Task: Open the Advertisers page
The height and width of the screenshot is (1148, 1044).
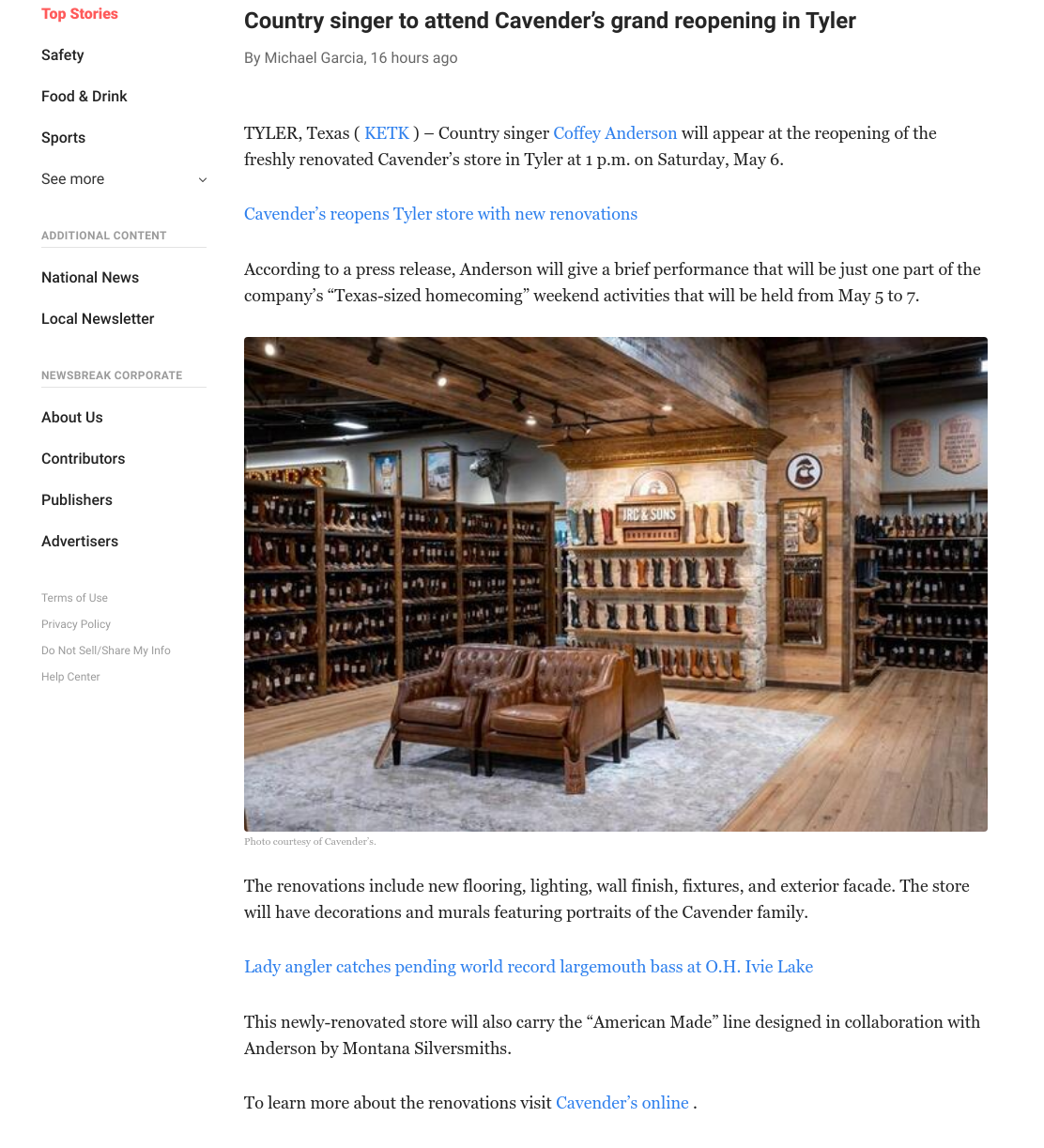Action: click(80, 542)
